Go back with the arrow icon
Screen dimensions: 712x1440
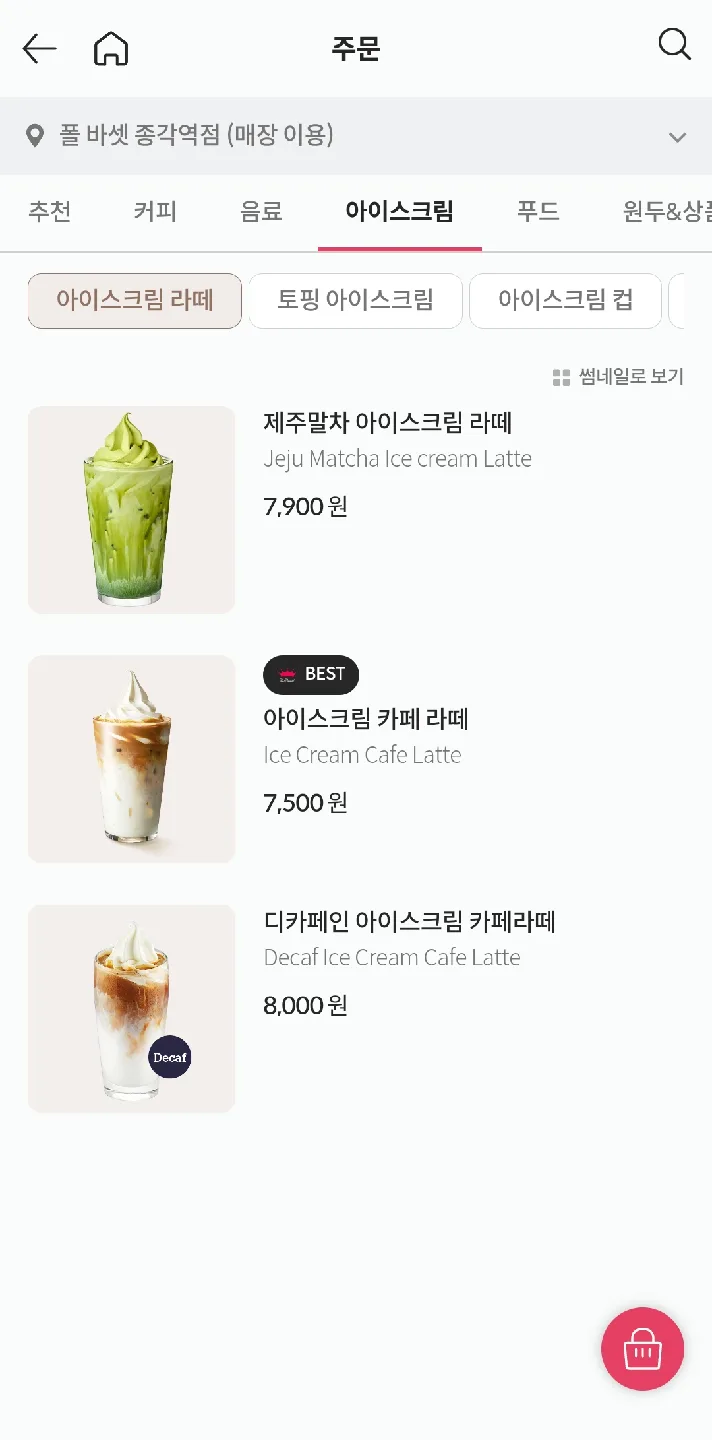(x=40, y=48)
